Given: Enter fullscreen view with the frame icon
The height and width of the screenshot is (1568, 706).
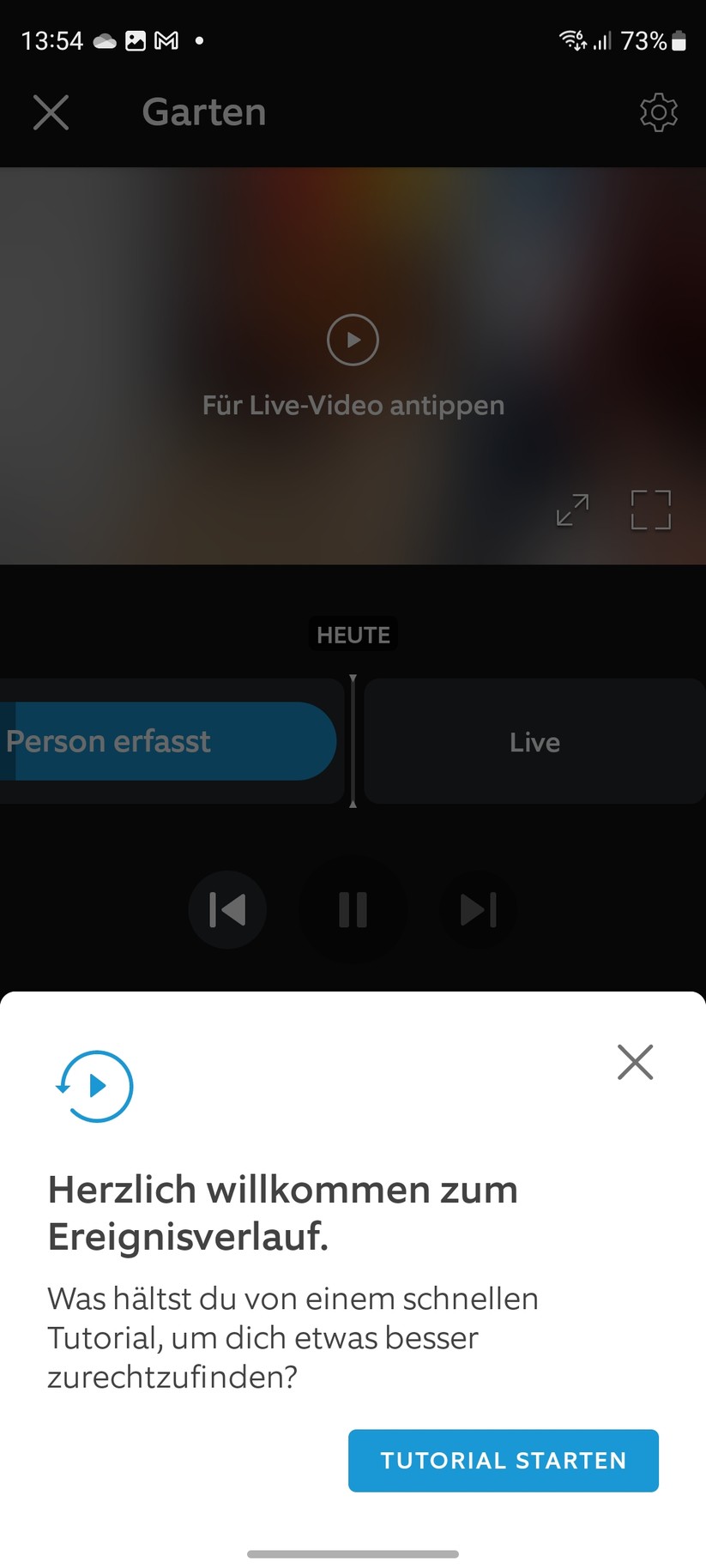Looking at the screenshot, I should point(651,510).
